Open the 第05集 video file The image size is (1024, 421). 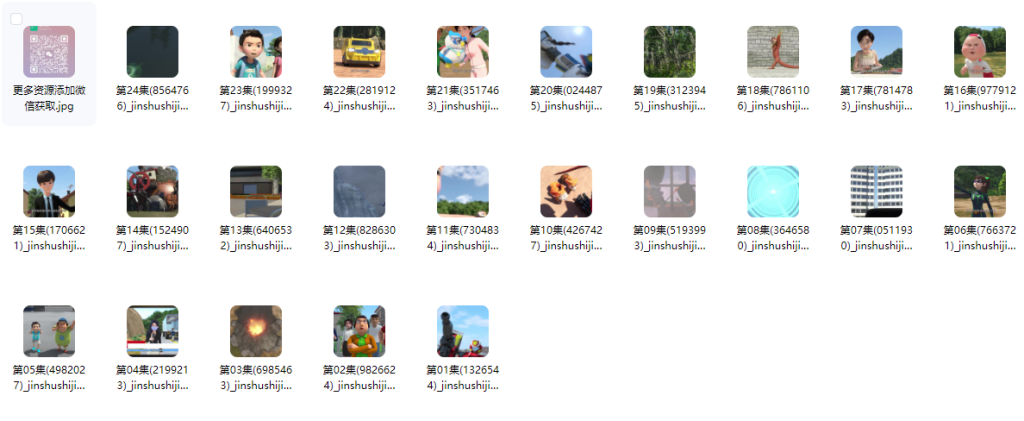(x=49, y=332)
